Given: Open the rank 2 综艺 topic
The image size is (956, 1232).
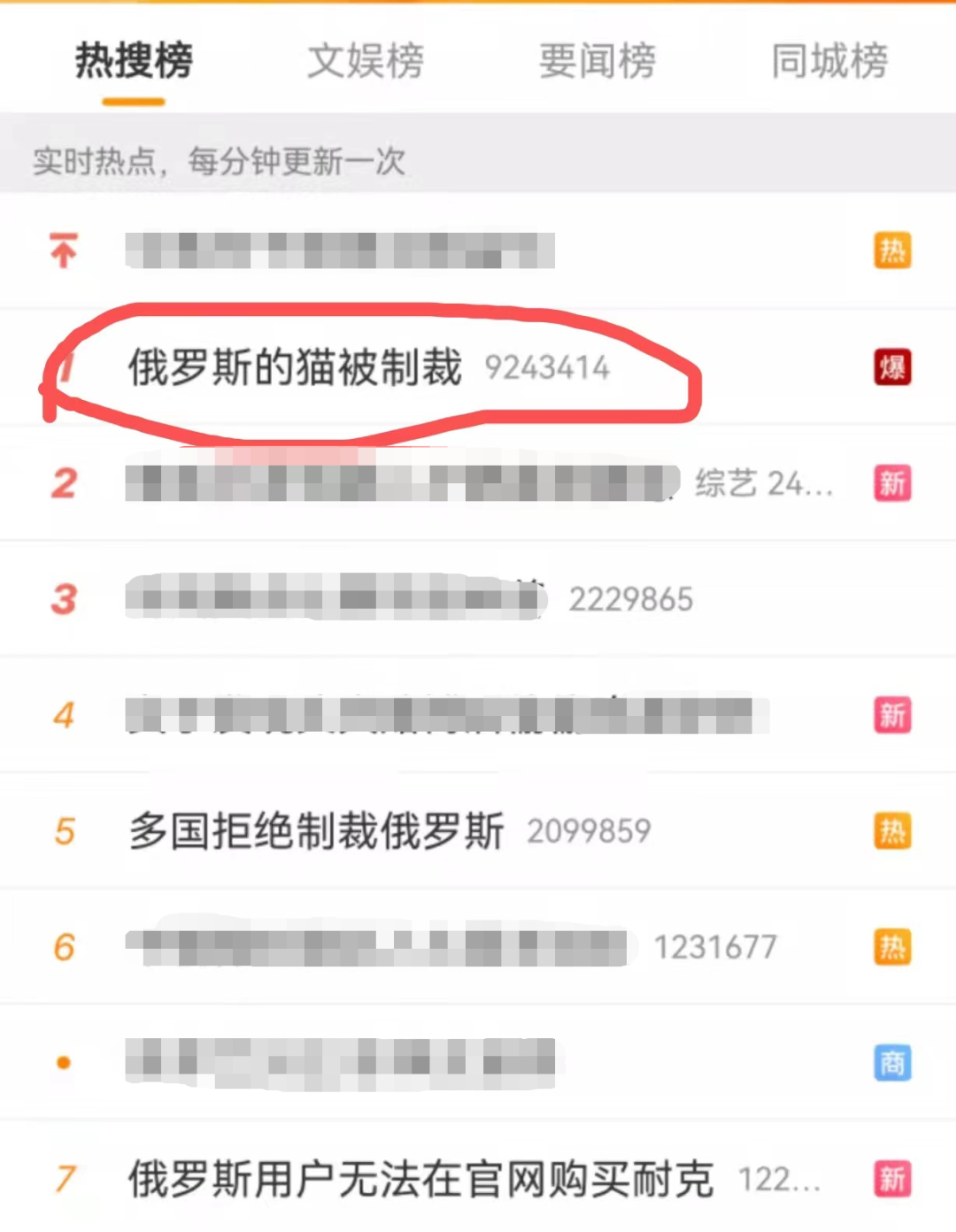Looking at the screenshot, I should (x=402, y=483).
